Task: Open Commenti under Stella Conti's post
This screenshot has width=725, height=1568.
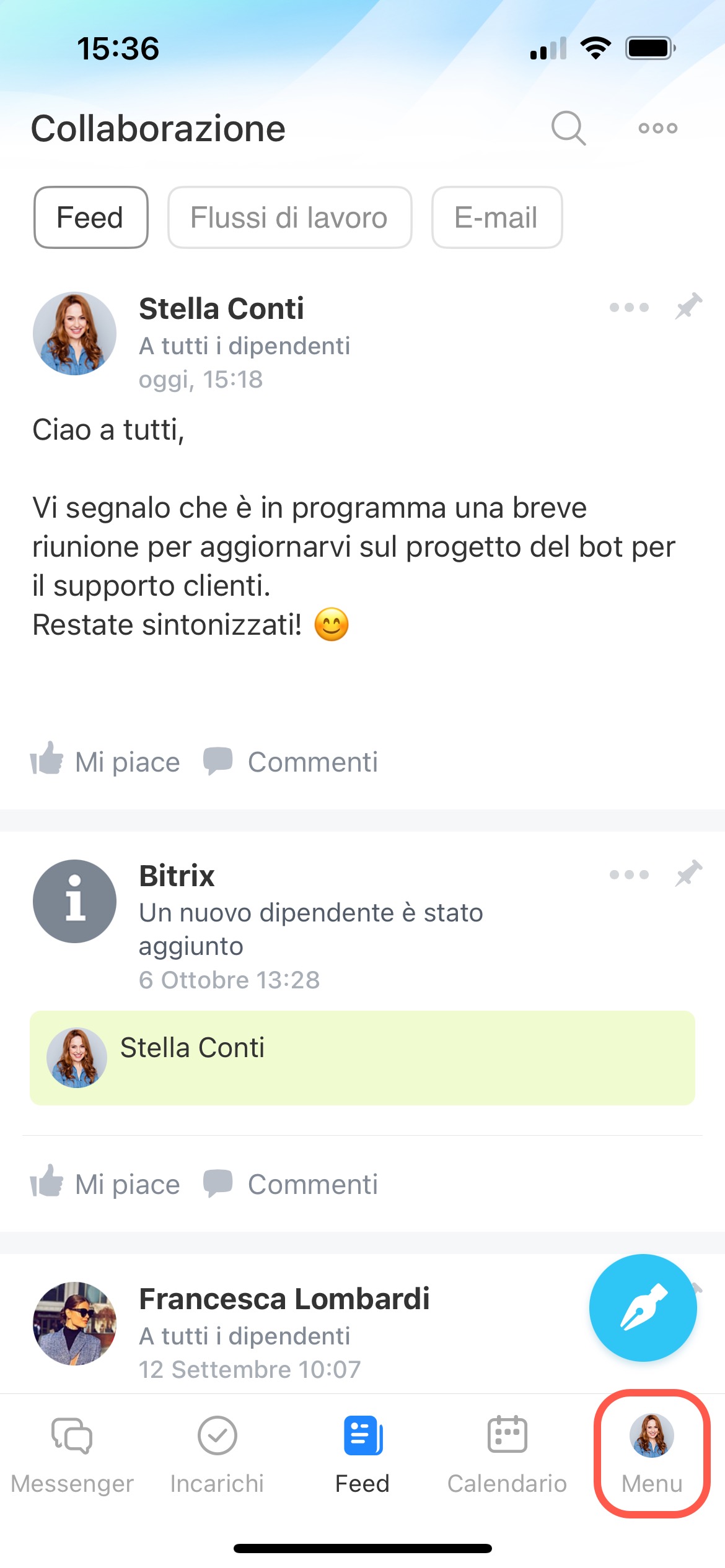Action: [291, 761]
